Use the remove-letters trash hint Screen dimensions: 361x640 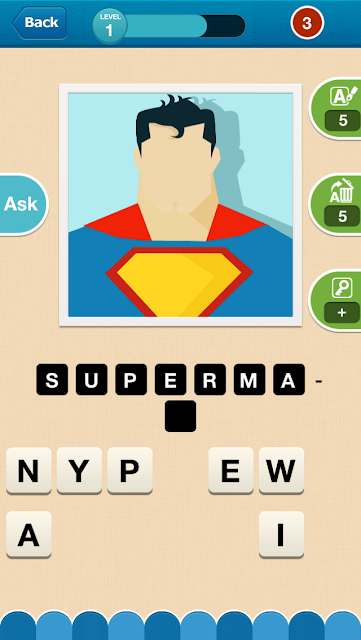(x=336, y=205)
